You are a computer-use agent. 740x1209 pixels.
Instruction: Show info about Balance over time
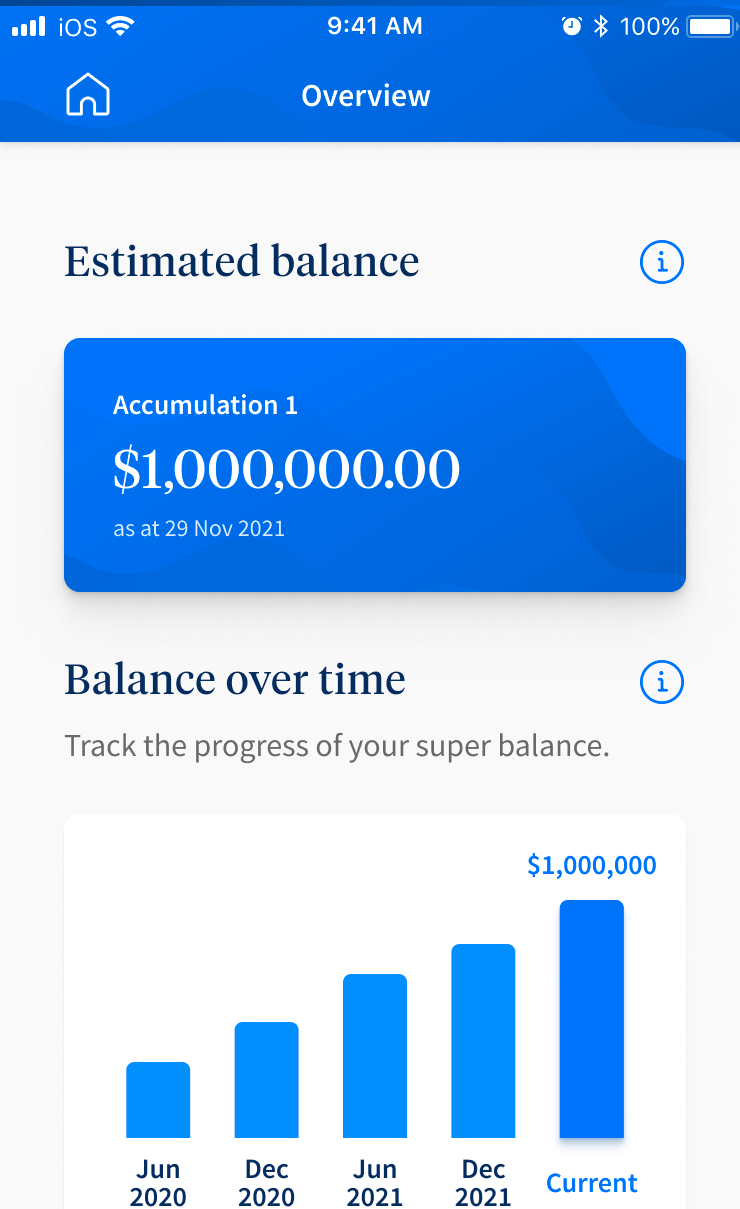tap(661, 682)
